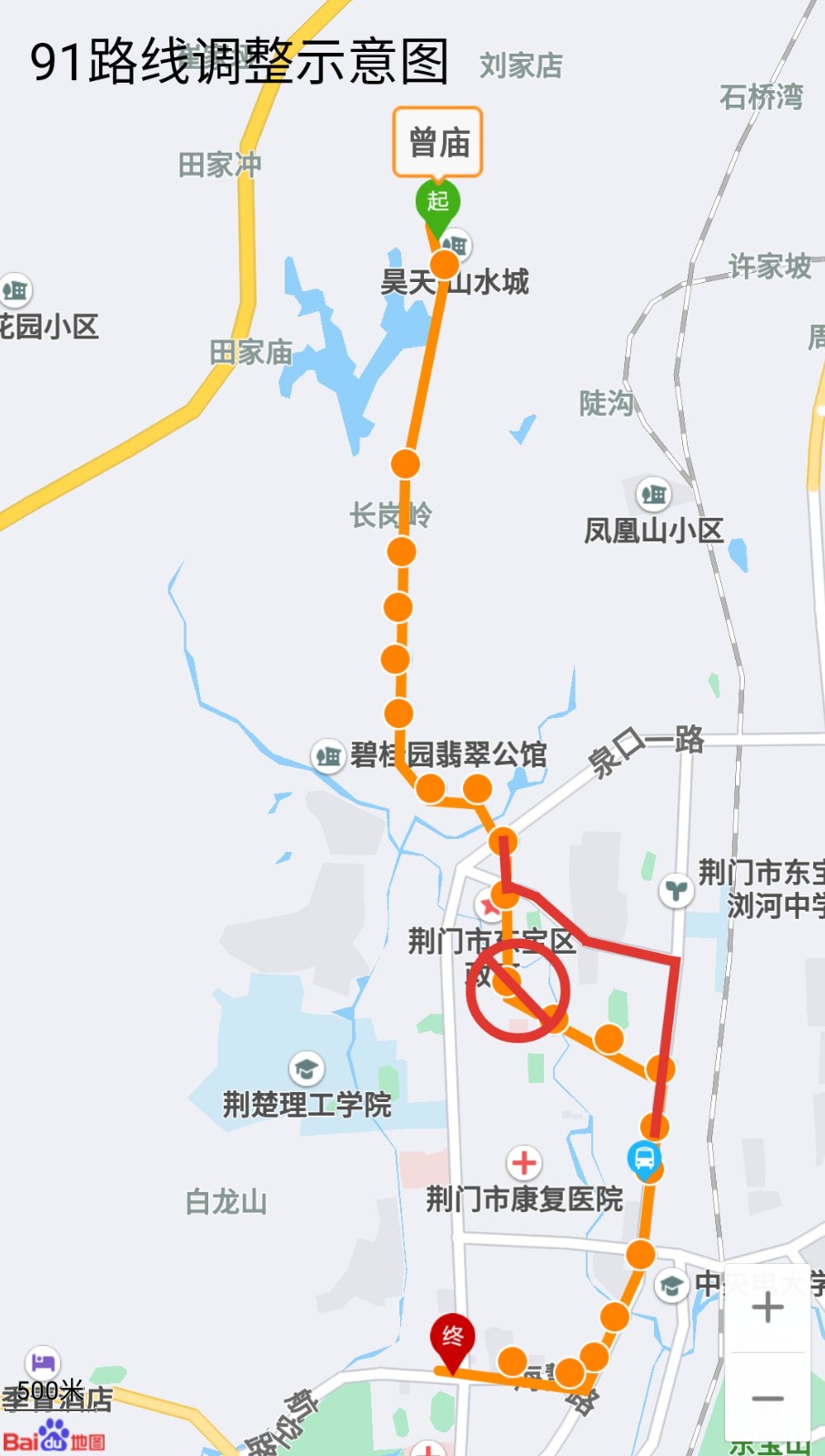Click the station icon beside 凤凰山小区
Viewport: 825px width, 1456px height.
tap(653, 496)
